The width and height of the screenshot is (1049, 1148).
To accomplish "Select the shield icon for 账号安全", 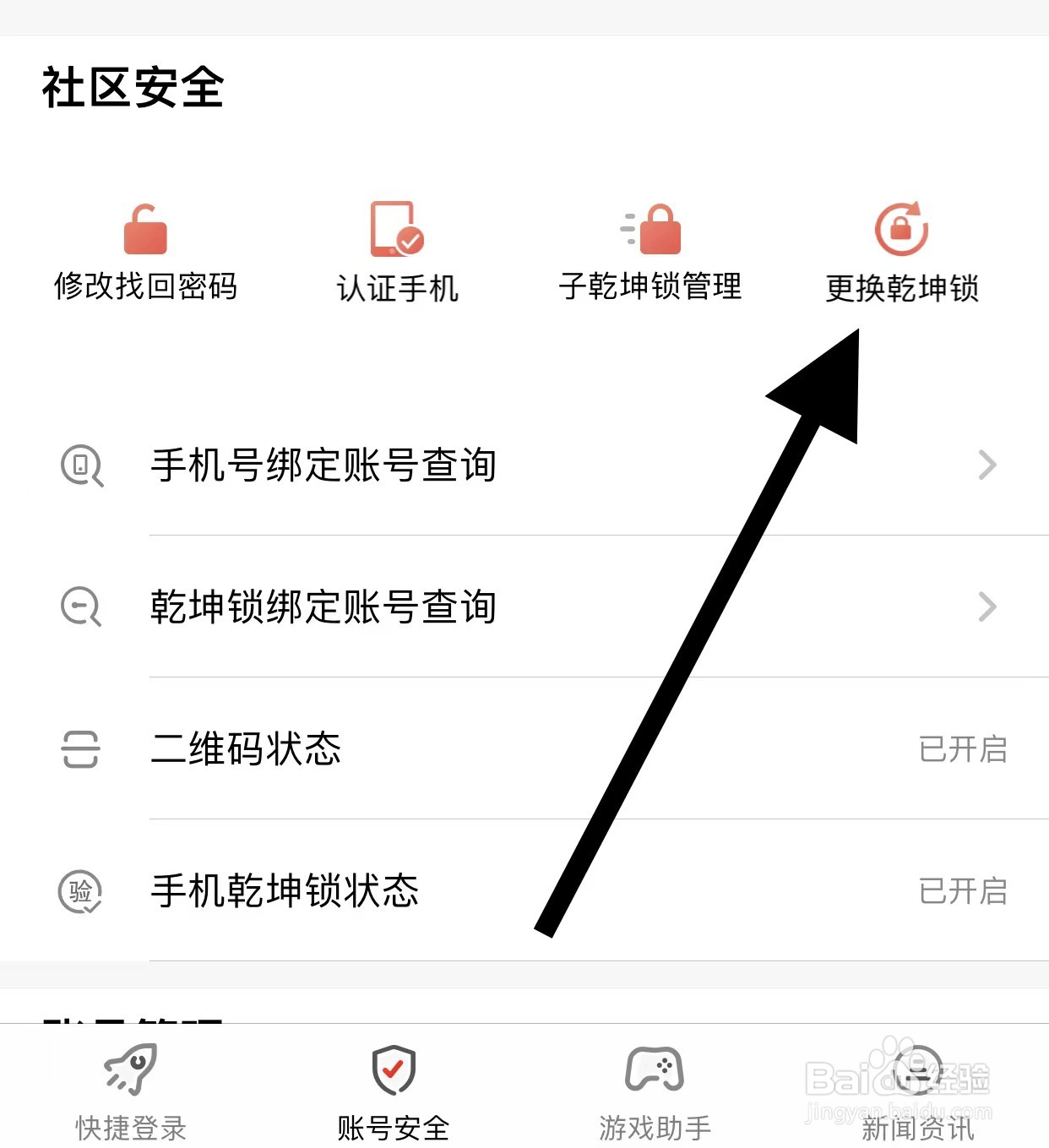I will tap(394, 1073).
